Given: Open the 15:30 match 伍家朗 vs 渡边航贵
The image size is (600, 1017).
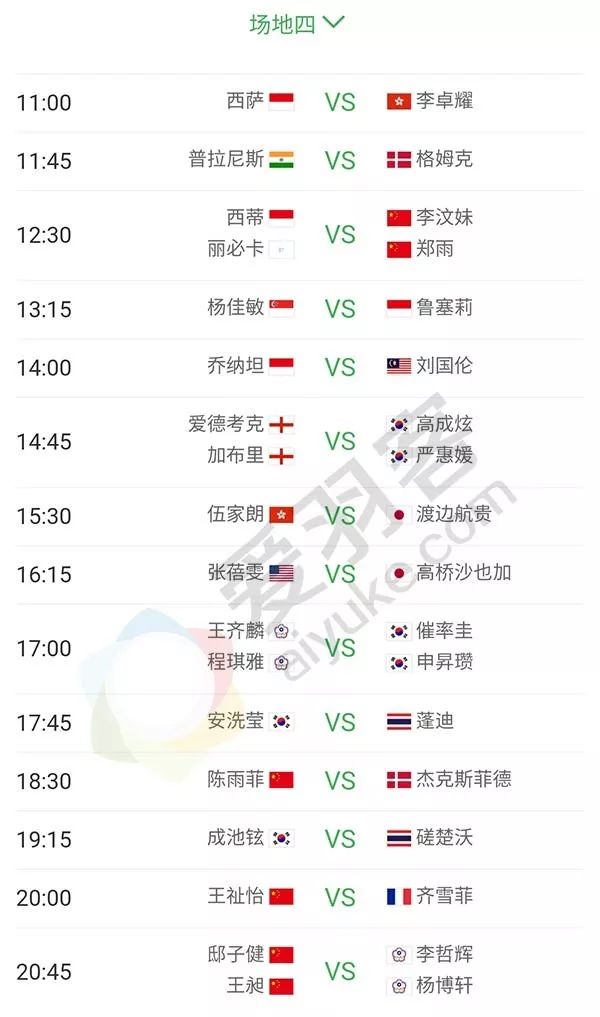Looking at the screenshot, I should click(x=300, y=516).
